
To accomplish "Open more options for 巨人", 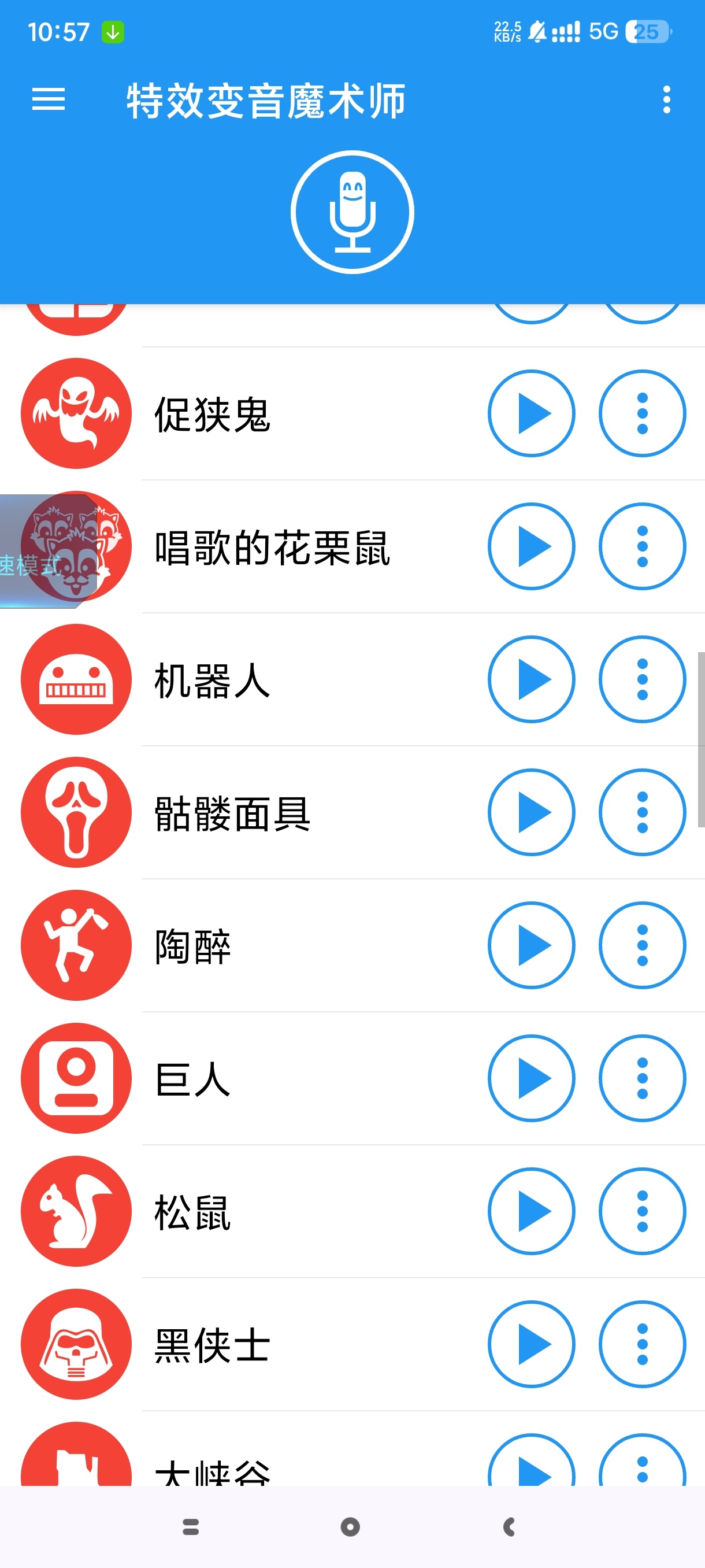I will [x=643, y=1079].
